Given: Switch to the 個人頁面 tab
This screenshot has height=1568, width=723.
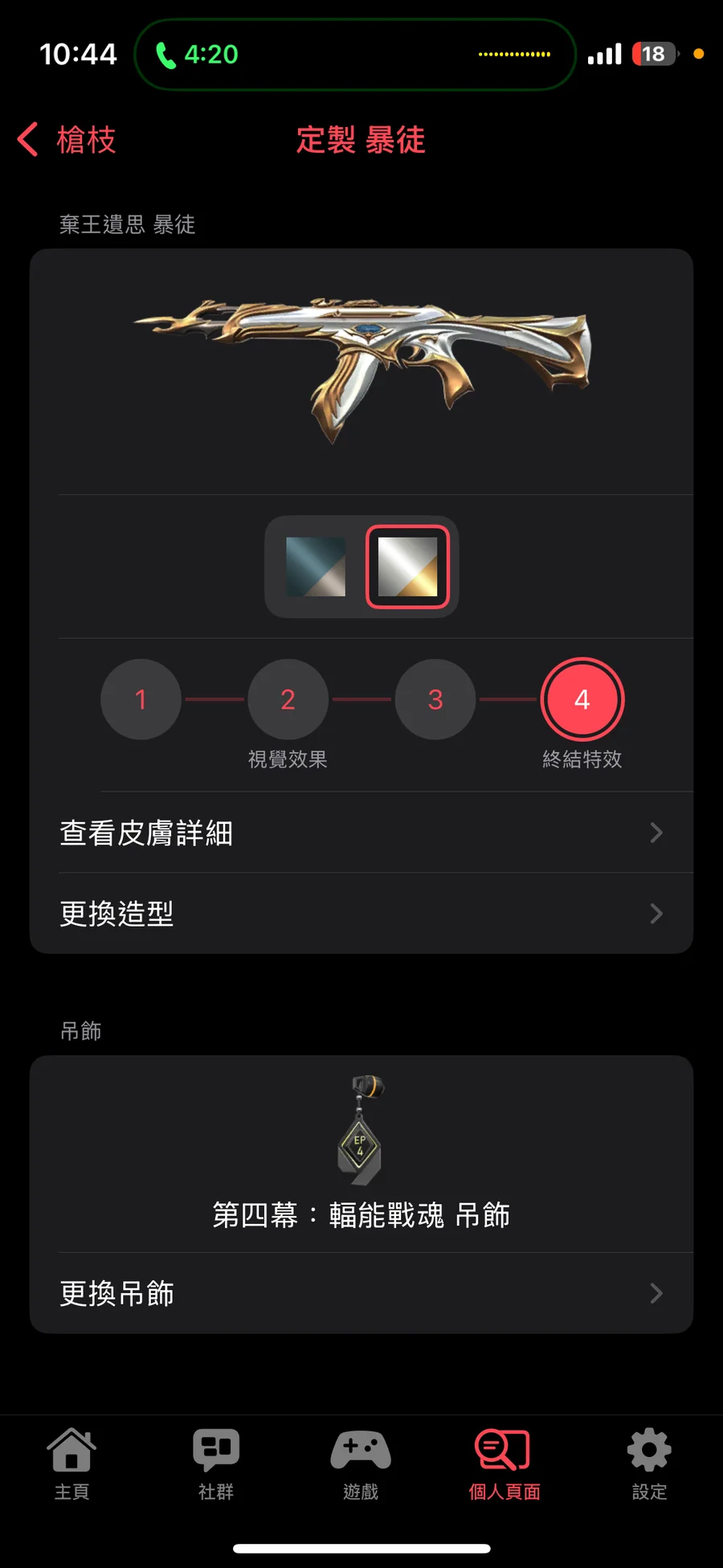Looking at the screenshot, I should point(504,1464).
